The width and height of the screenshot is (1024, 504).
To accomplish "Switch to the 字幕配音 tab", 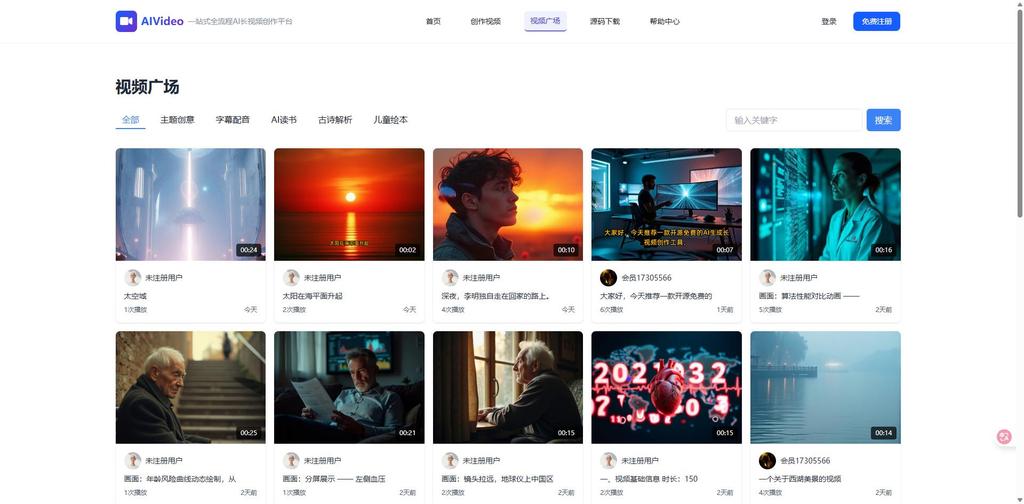I will pyautogui.click(x=232, y=120).
